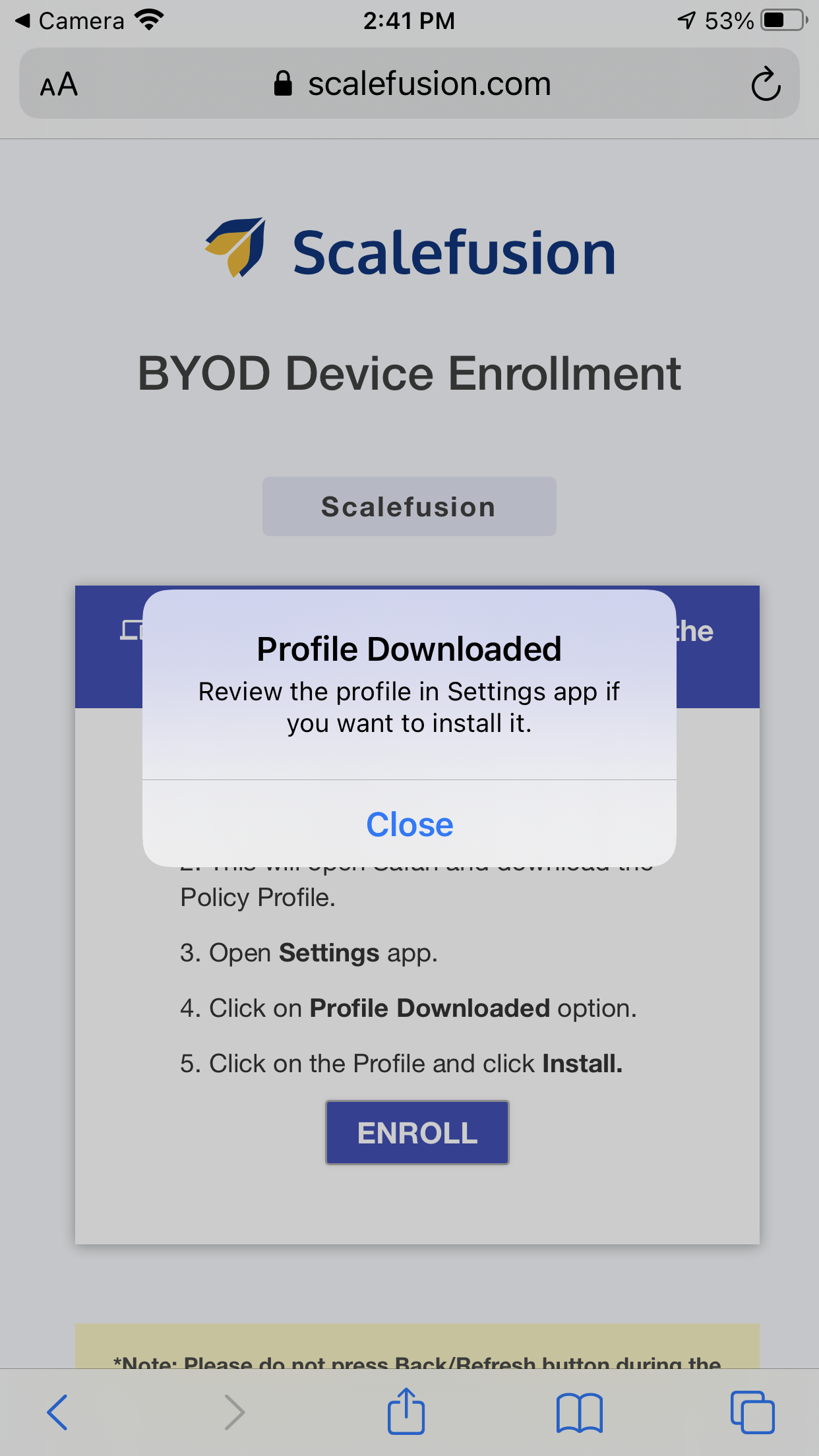Tap the ENROLL button
Viewport: 819px width, 1456px height.
(x=417, y=1132)
